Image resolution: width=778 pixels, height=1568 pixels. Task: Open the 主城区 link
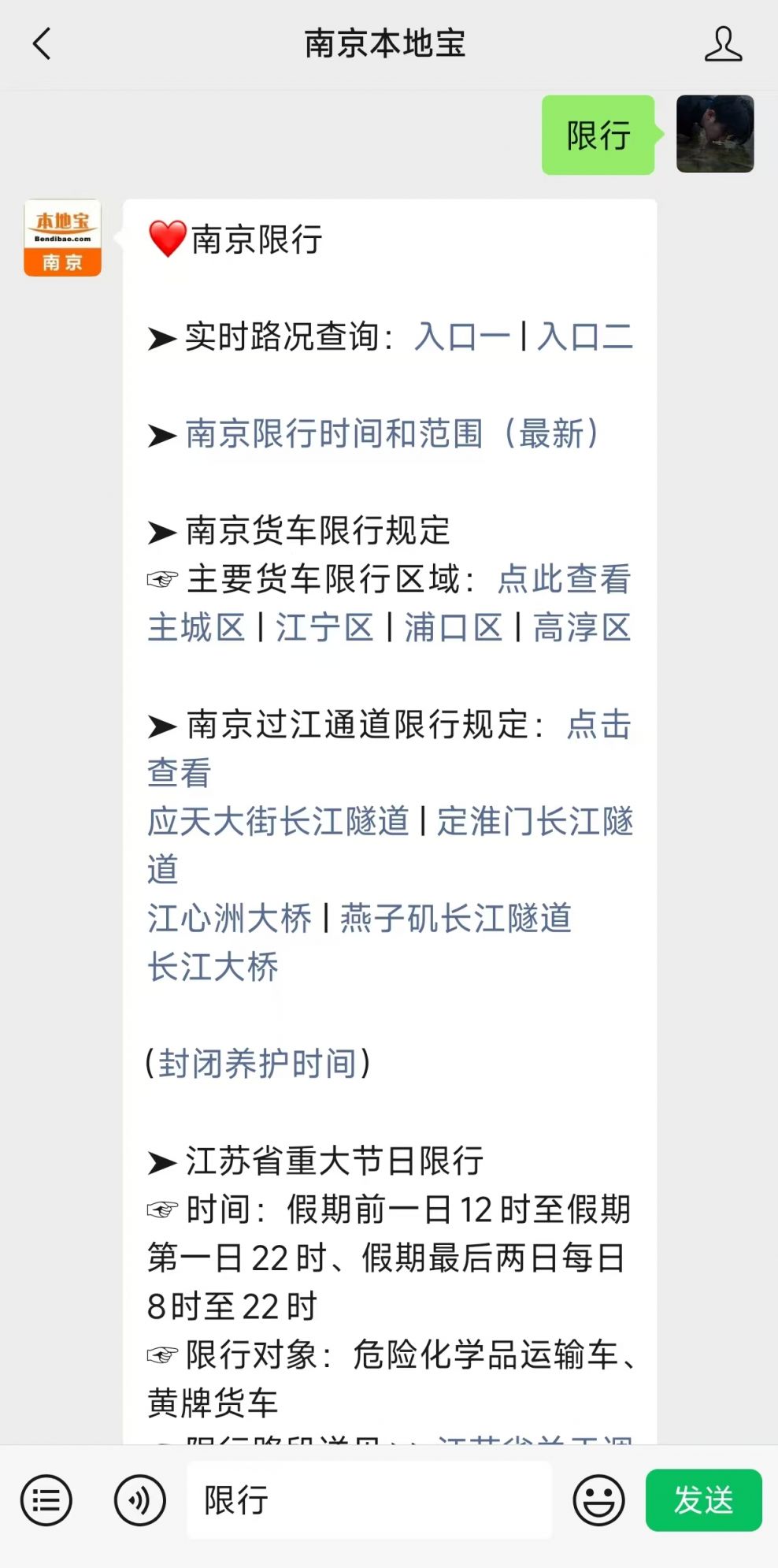196,628
